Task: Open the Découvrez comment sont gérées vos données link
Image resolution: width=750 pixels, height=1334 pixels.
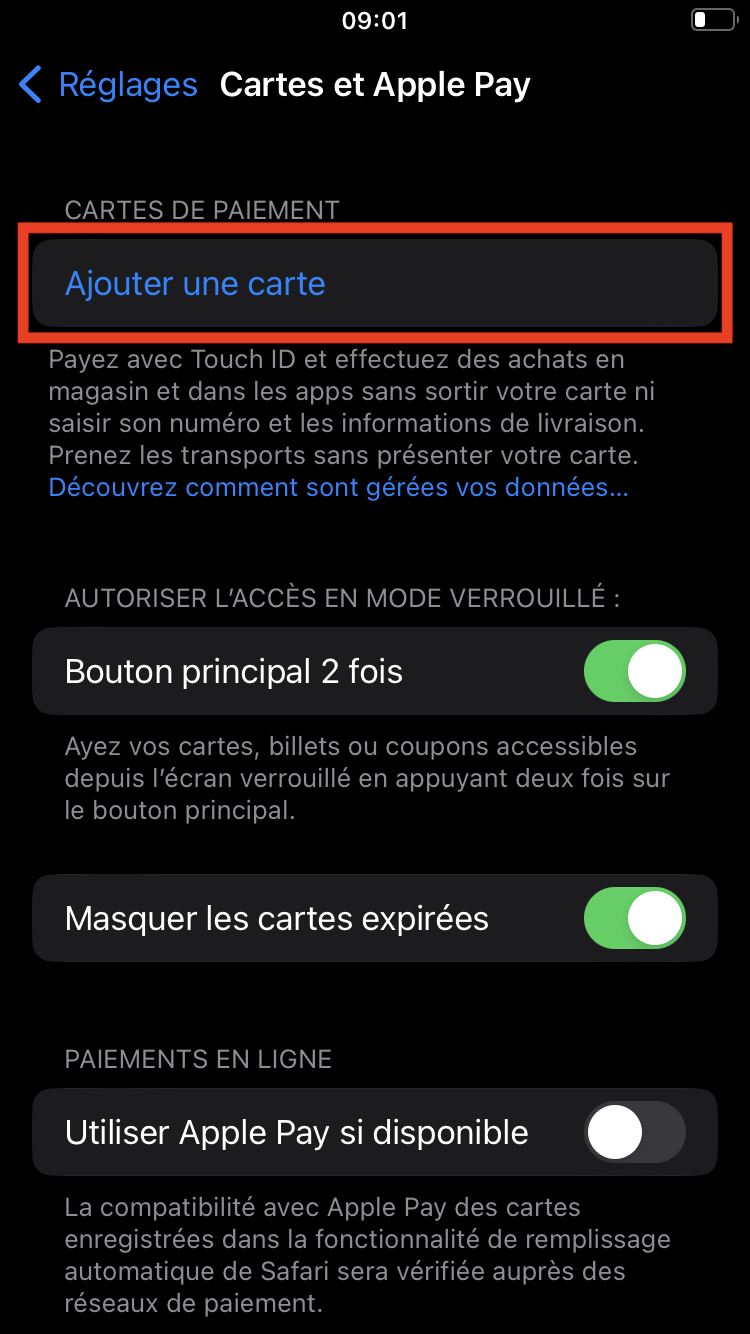Action: tap(338, 488)
